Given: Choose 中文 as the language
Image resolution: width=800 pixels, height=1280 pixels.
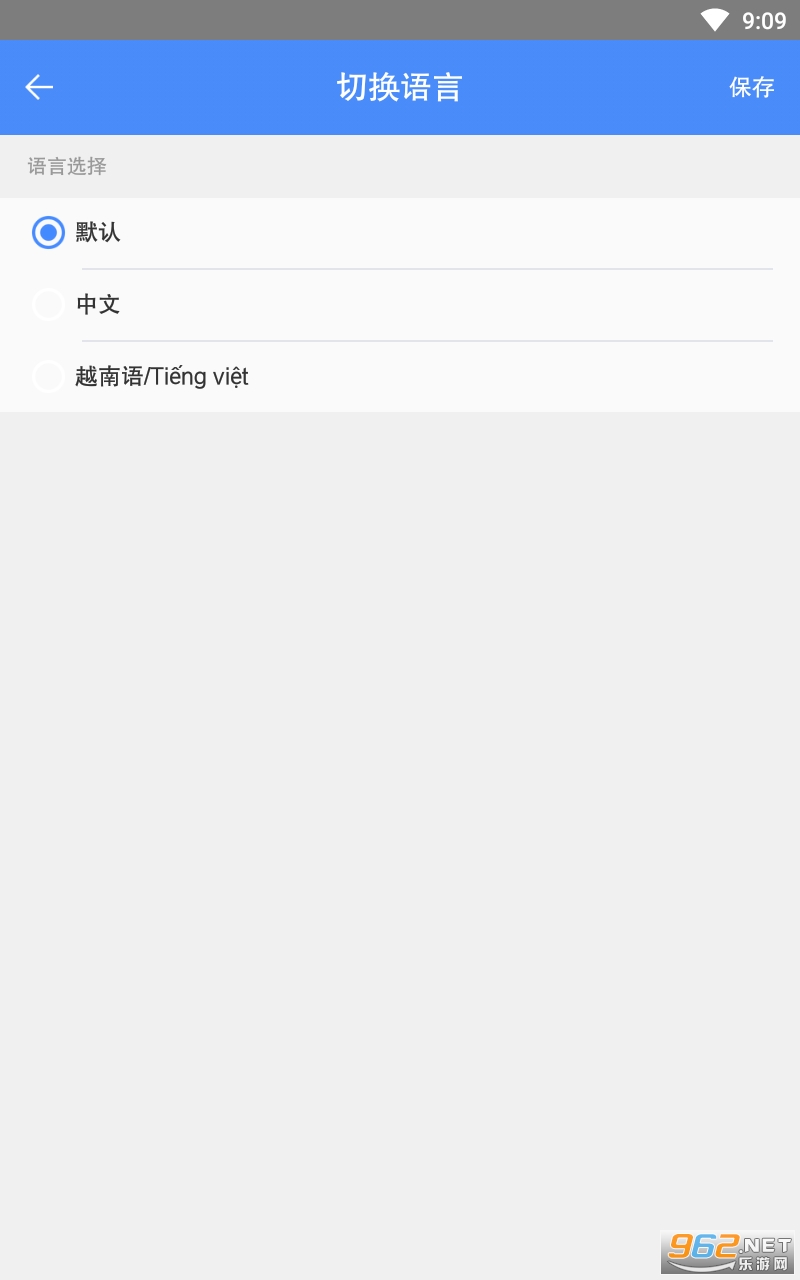Looking at the screenshot, I should point(48,304).
